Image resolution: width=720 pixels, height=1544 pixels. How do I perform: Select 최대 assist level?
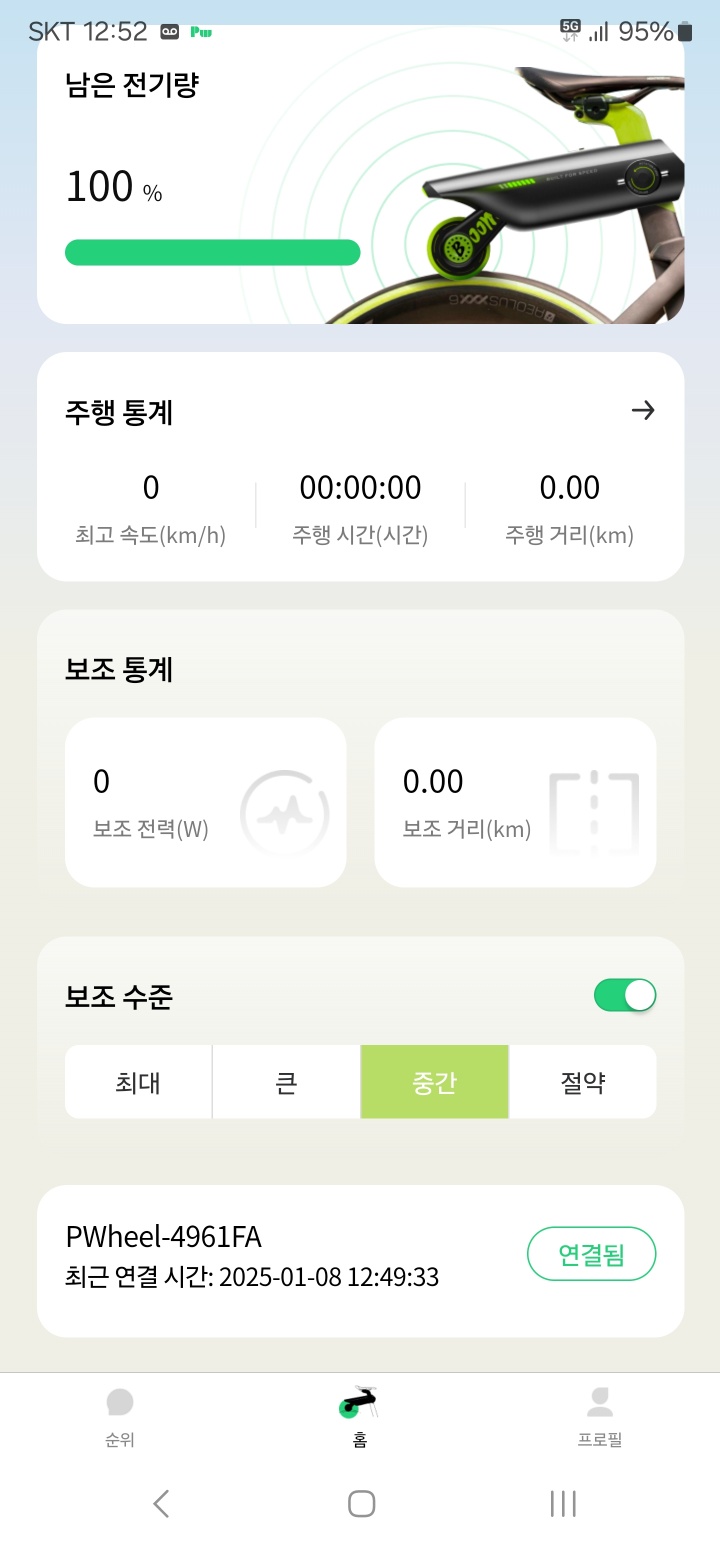pyautogui.click(x=138, y=1082)
